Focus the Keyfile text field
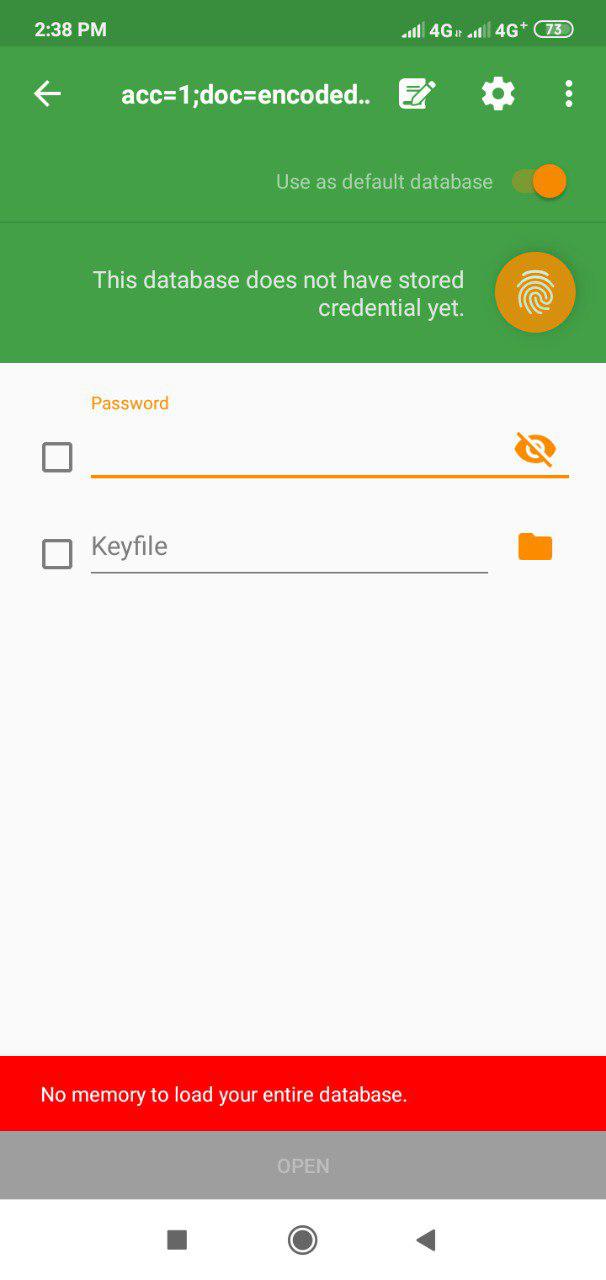Screen dimensions: 606x1280 click(289, 547)
